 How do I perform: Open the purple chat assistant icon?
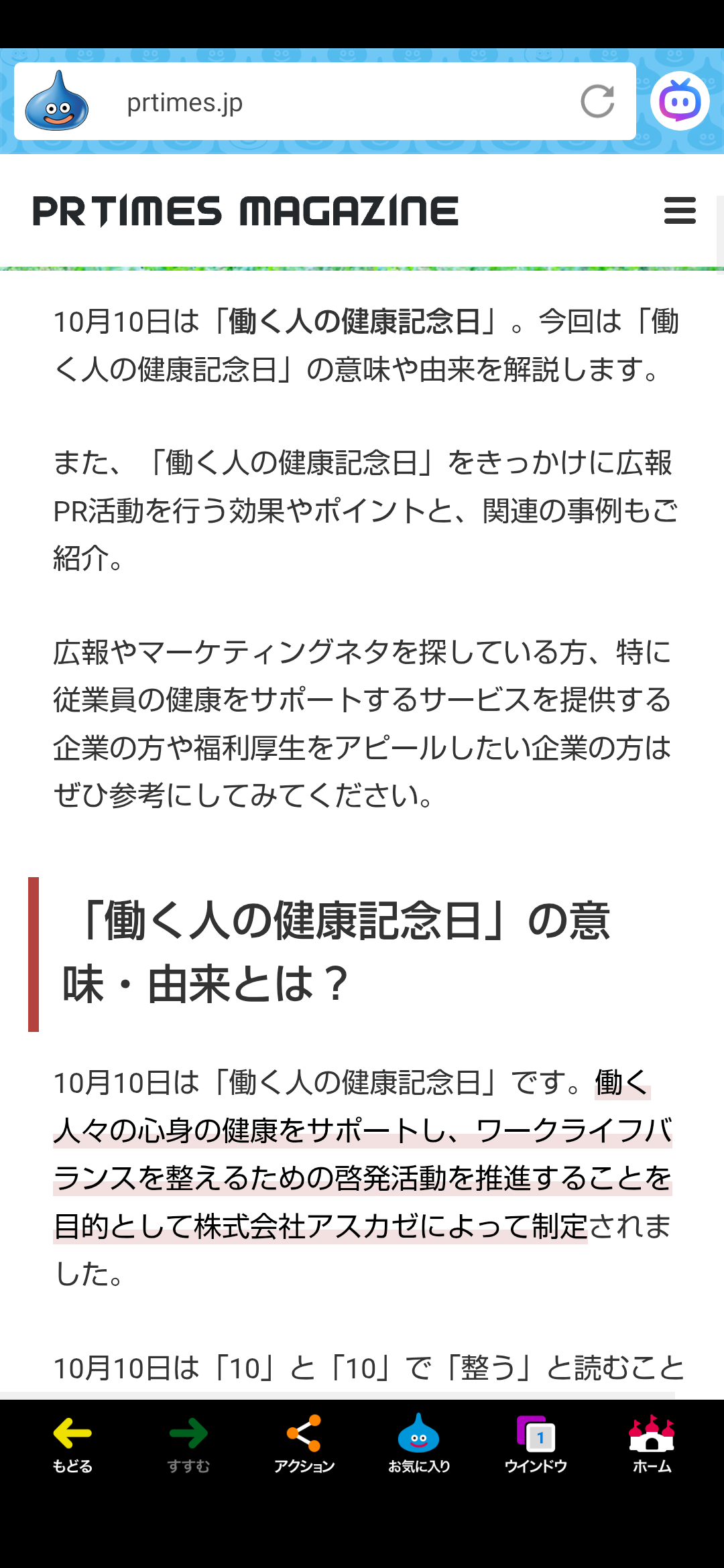click(x=680, y=101)
